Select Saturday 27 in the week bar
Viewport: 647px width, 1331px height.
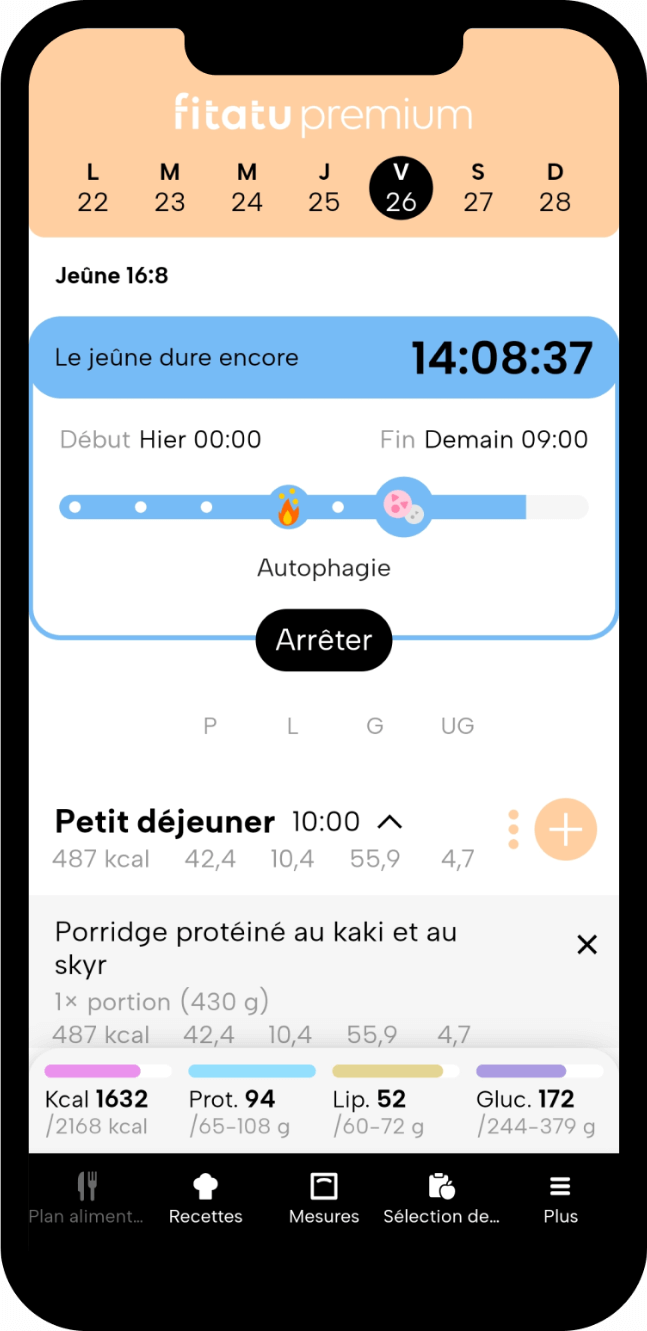(x=478, y=188)
